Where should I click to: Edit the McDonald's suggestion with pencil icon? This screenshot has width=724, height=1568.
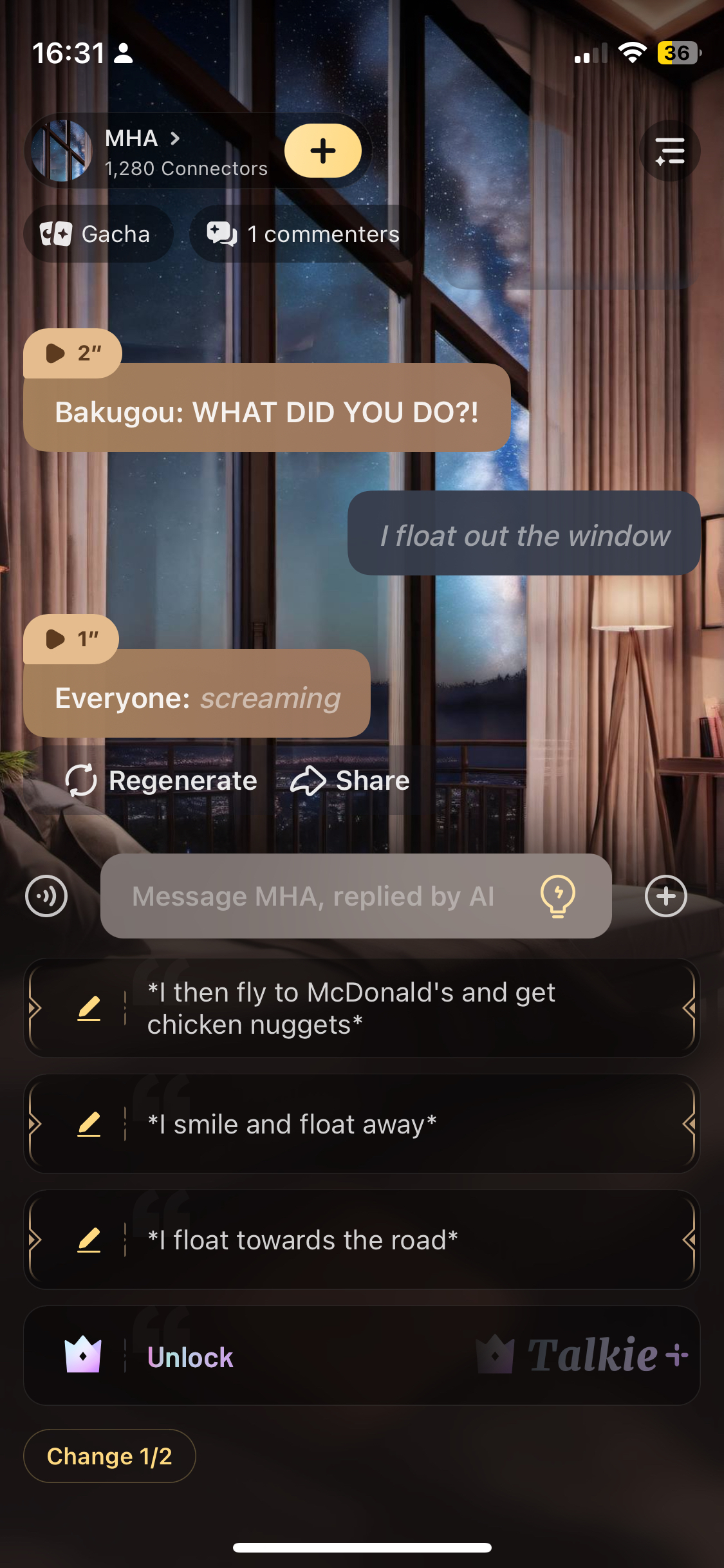[89, 1008]
